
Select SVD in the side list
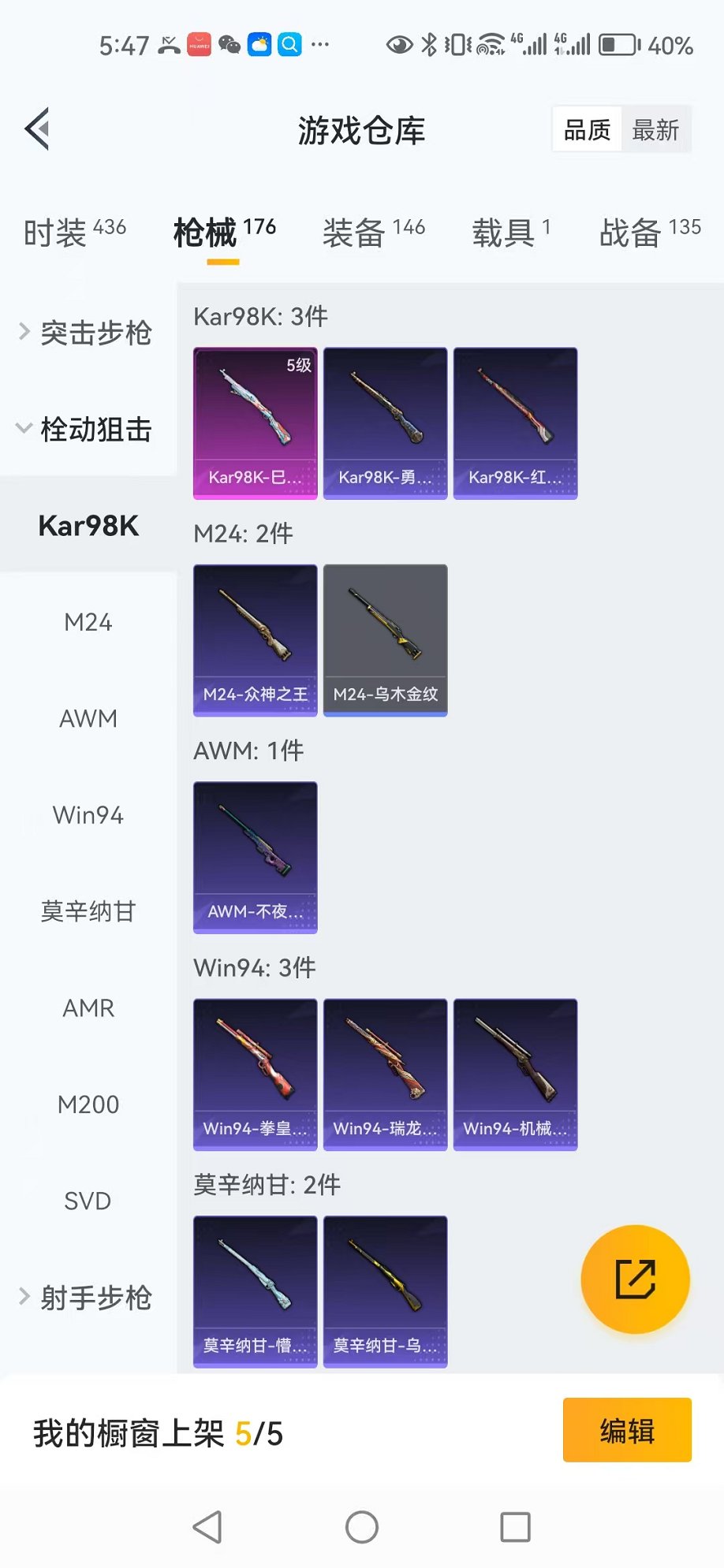click(88, 1201)
